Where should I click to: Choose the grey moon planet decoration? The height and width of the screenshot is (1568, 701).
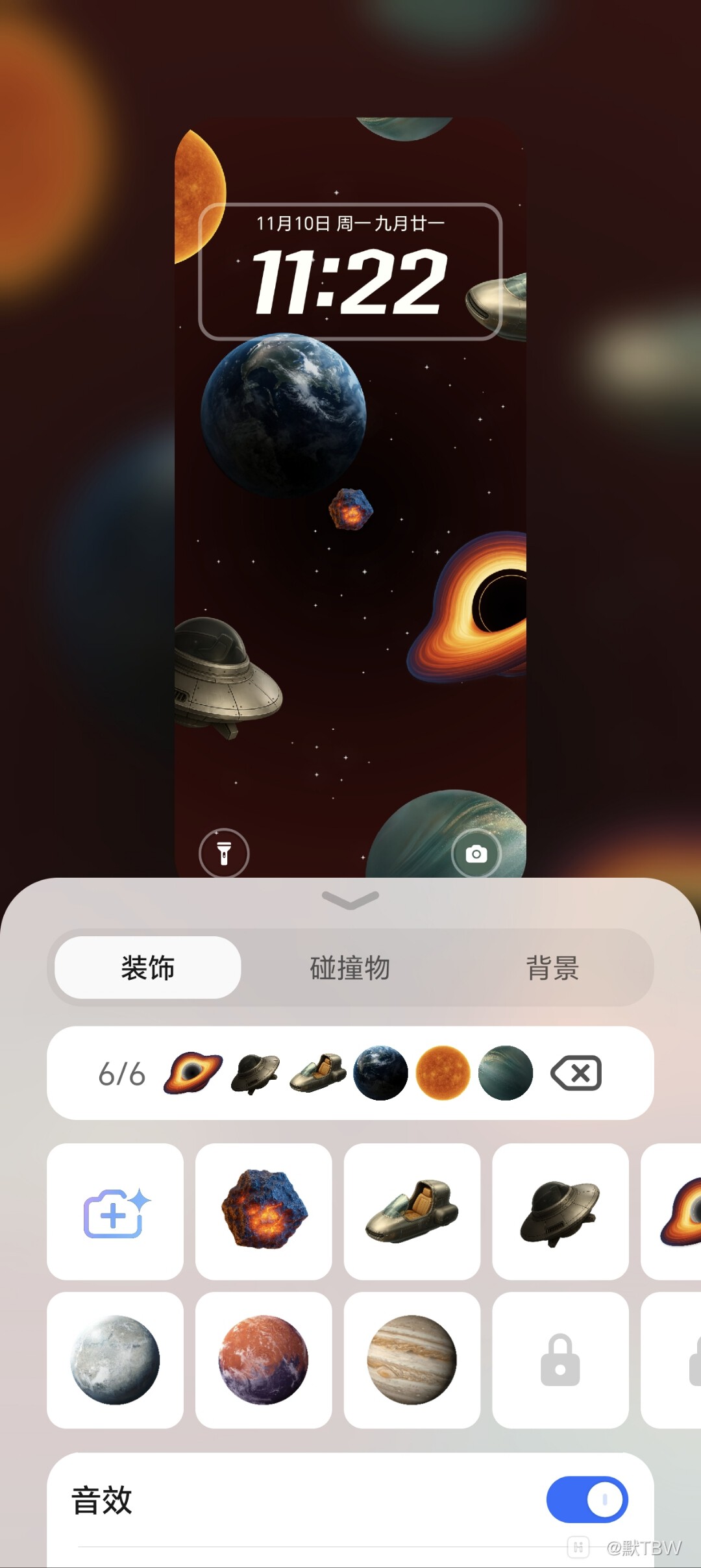tap(116, 1360)
